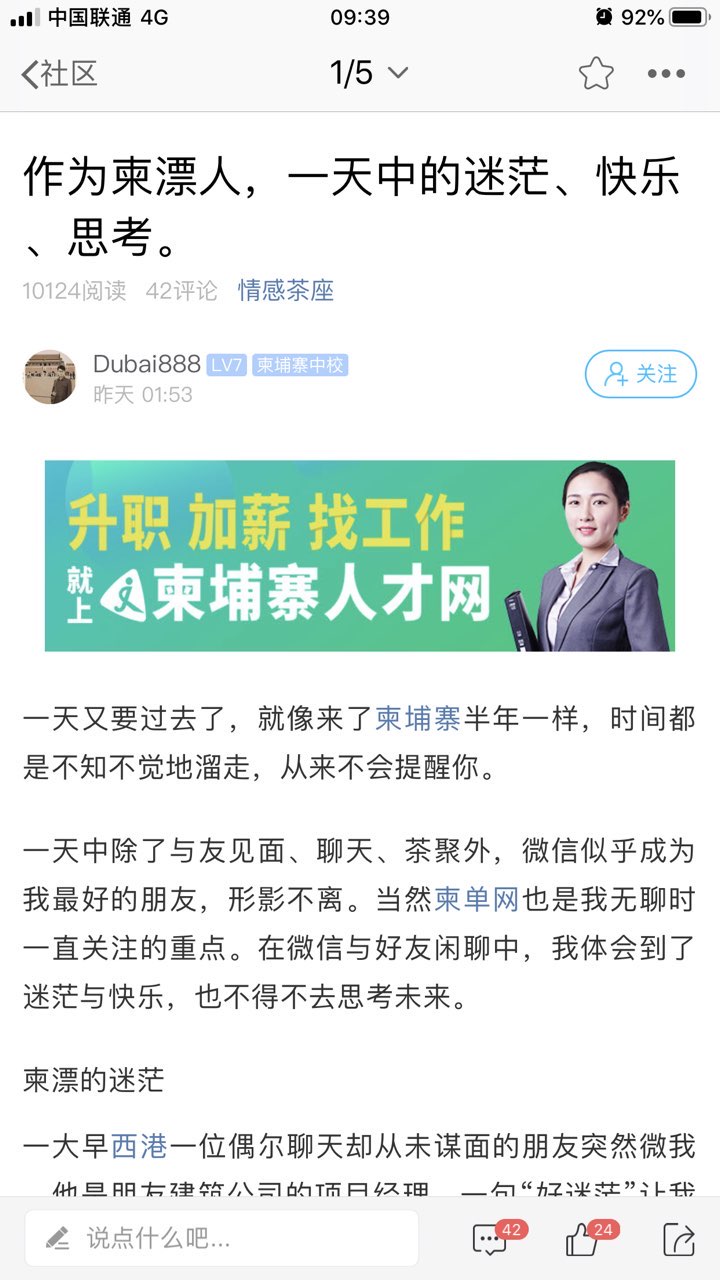
Task: Follow the author with 关注
Action: coord(640,374)
